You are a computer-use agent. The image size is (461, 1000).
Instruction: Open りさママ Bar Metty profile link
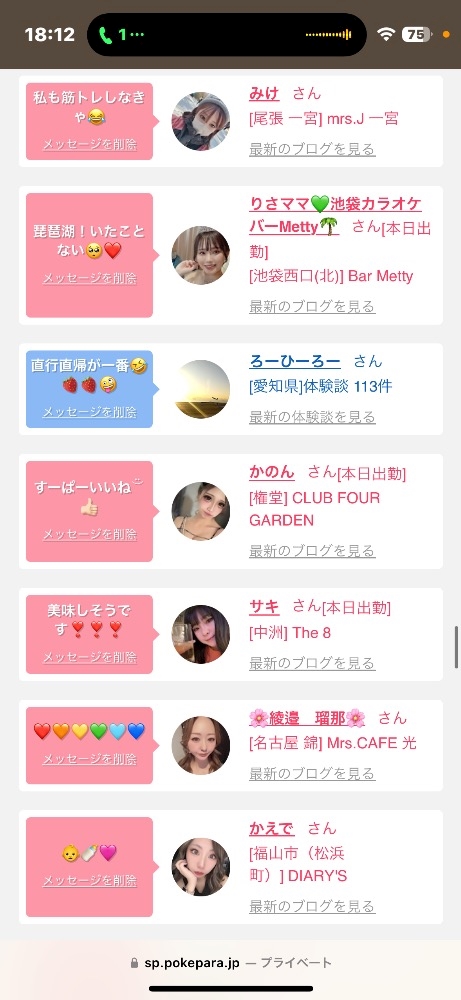coord(335,215)
